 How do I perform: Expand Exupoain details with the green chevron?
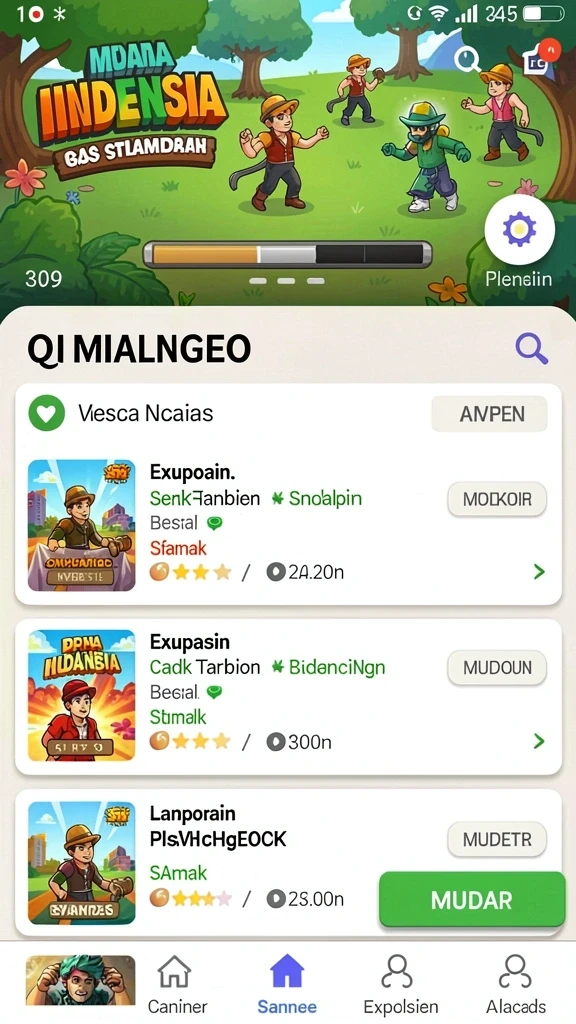coord(539,572)
